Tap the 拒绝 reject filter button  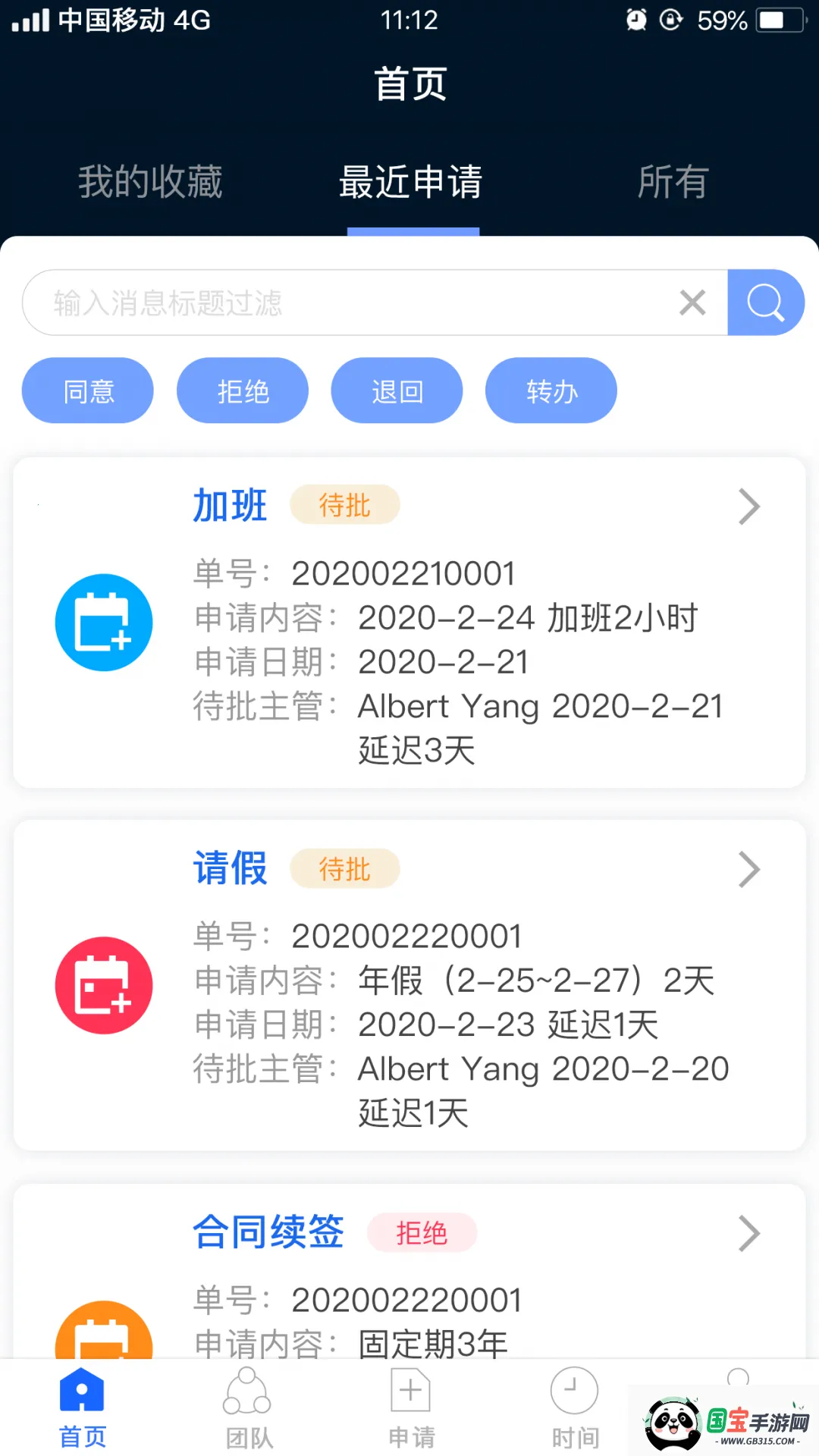coord(242,390)
